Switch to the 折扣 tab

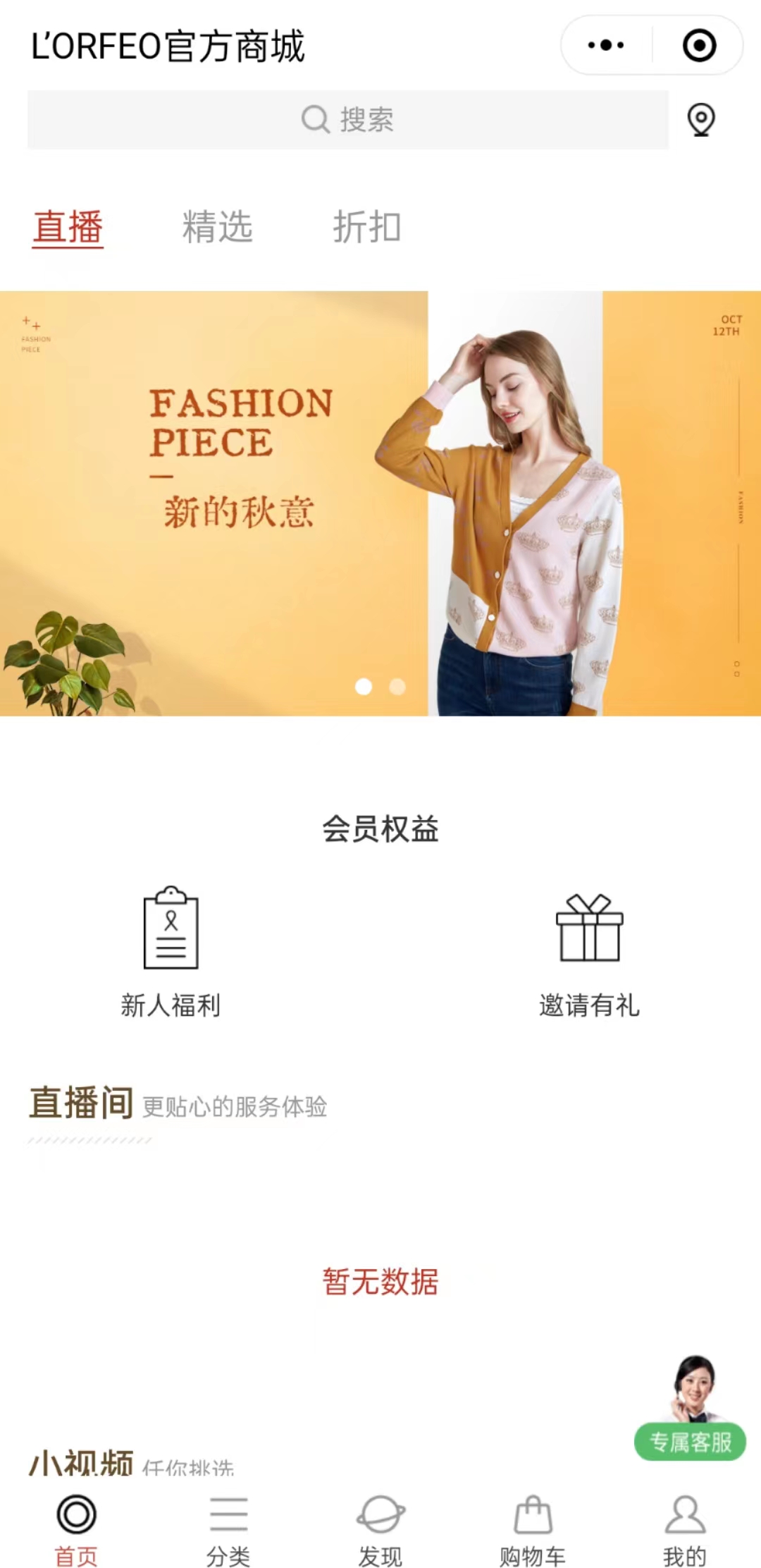(x=366, y=227)
